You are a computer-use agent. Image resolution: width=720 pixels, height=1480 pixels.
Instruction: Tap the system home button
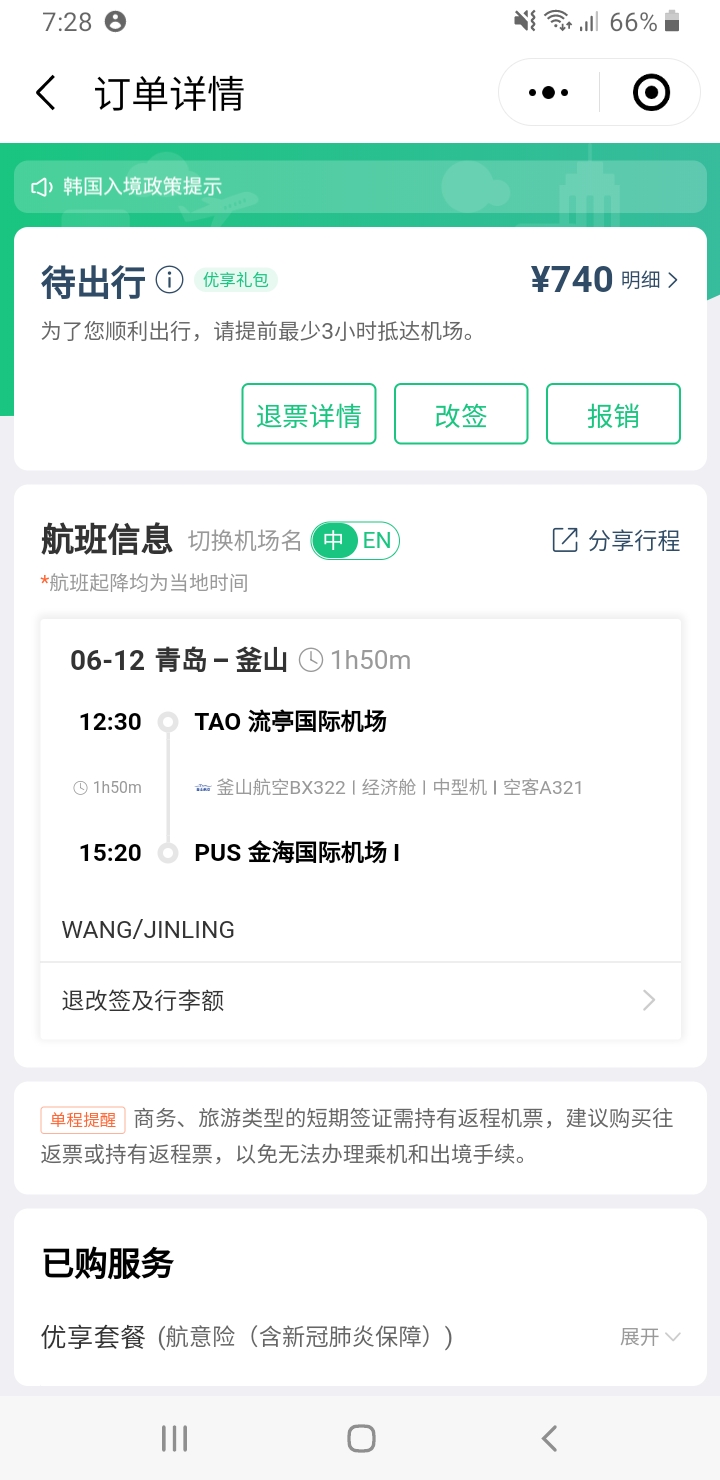pyautogui.click(x=361, y=1438)
